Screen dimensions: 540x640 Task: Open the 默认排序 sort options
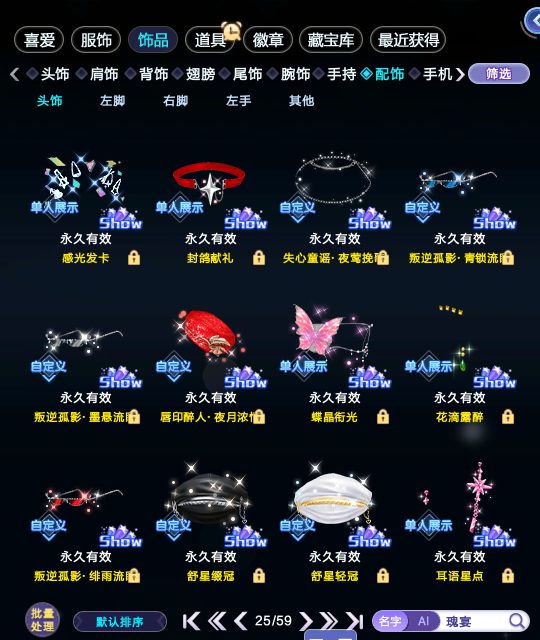click(x=120, y=622)
